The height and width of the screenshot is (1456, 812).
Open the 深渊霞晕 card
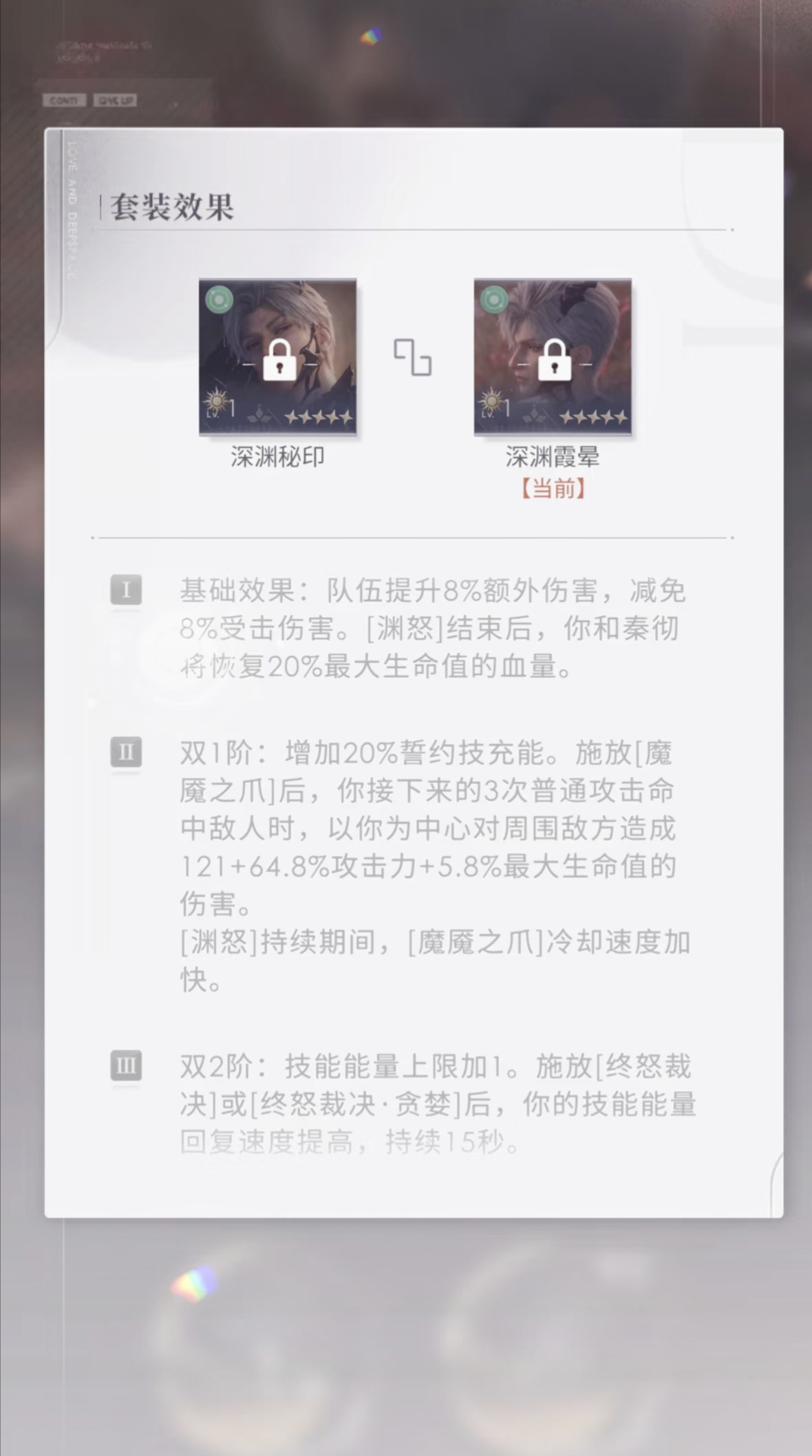553,357
